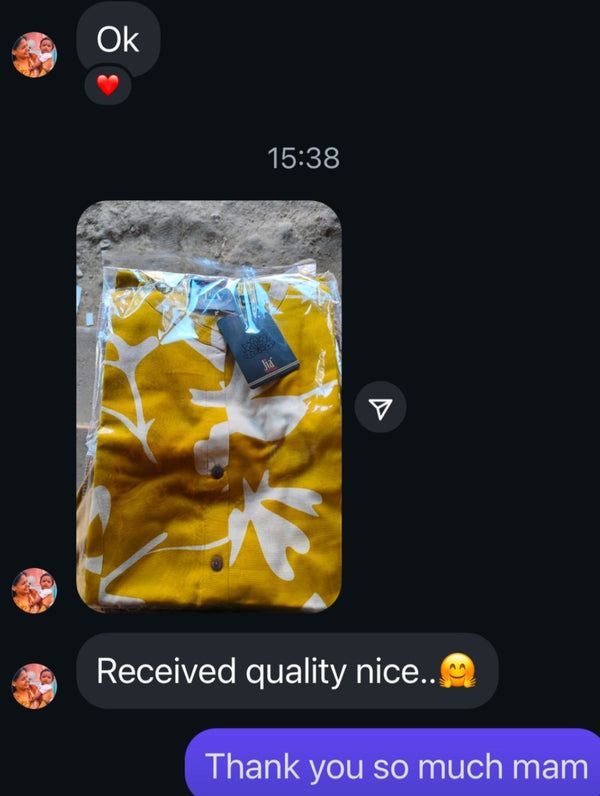Viewport: 600px width, 796px height.
Task: Tap the heart reaction under "Ok"
Action: coord(108,86)
